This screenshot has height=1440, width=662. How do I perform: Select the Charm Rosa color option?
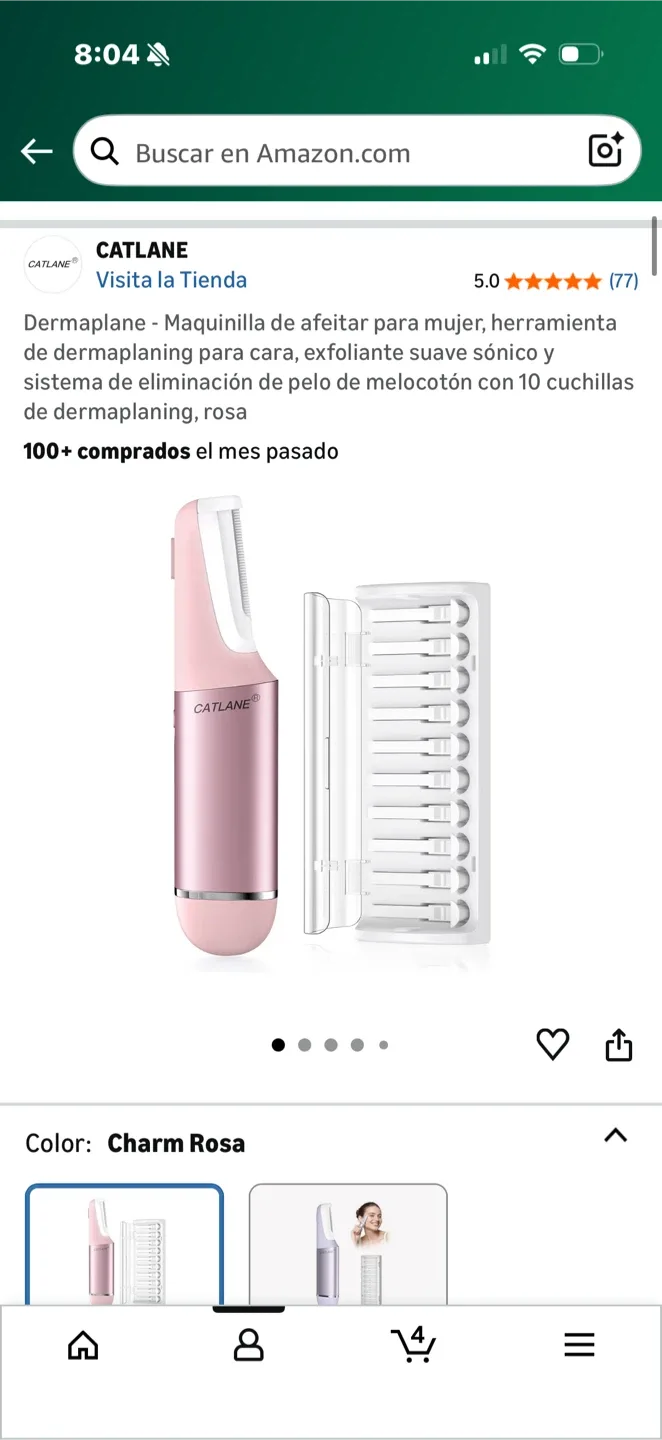125,1244
